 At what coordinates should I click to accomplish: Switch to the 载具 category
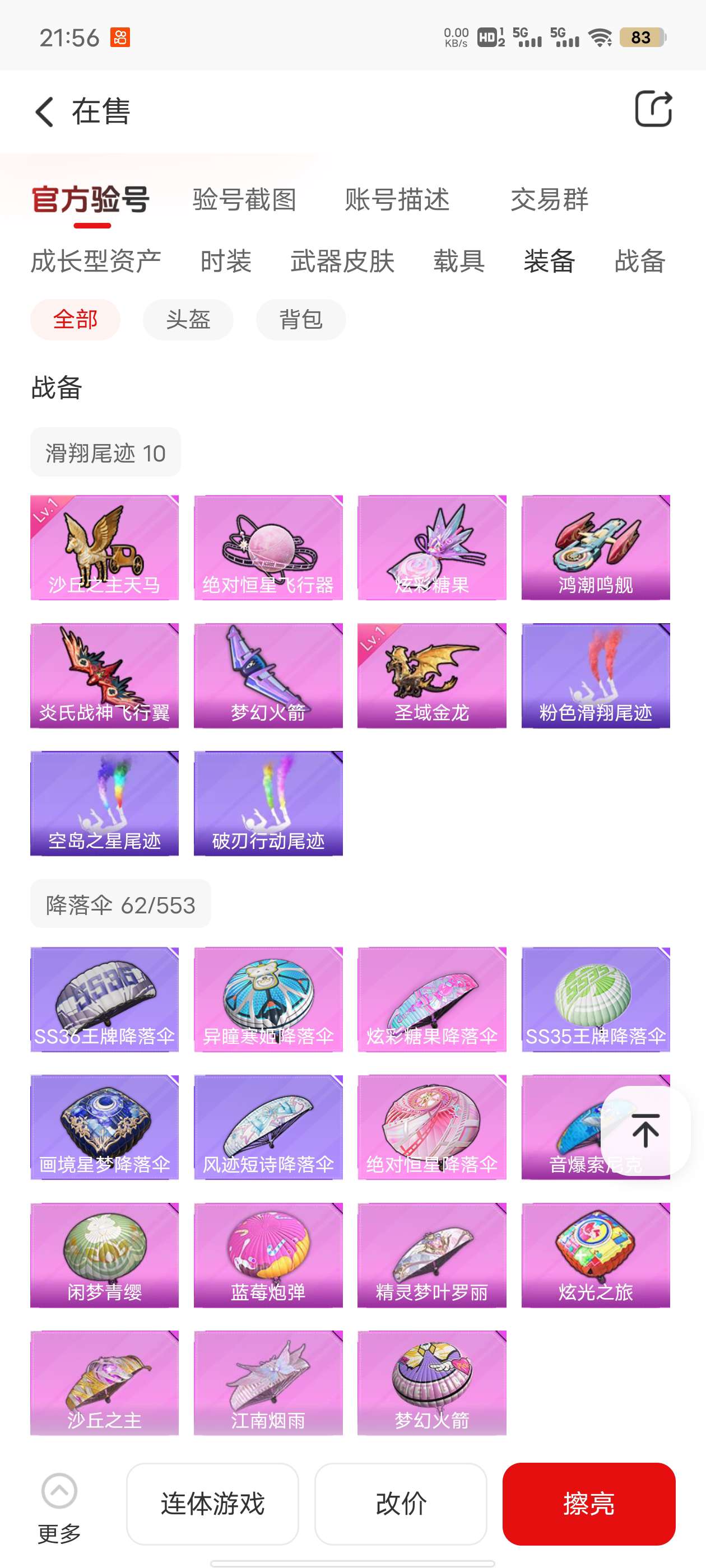pos(459,261)
